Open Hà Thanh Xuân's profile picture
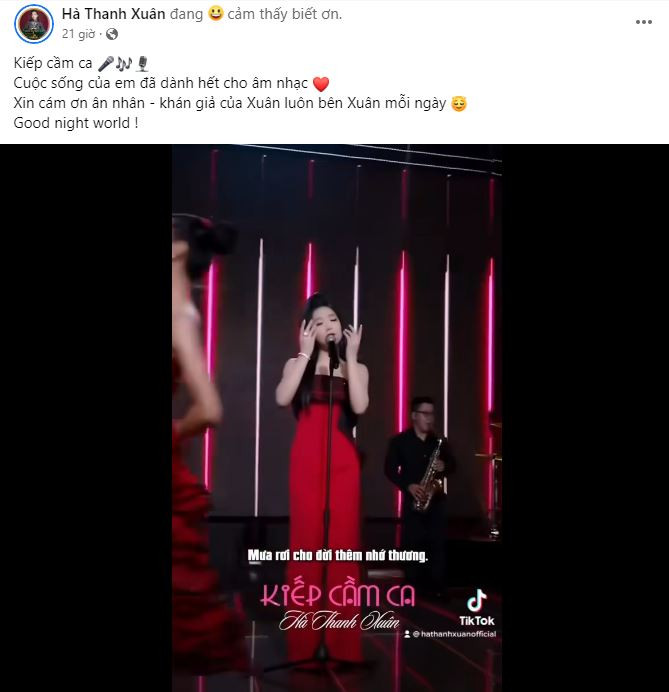669x692 pixels. click(34, 23)
